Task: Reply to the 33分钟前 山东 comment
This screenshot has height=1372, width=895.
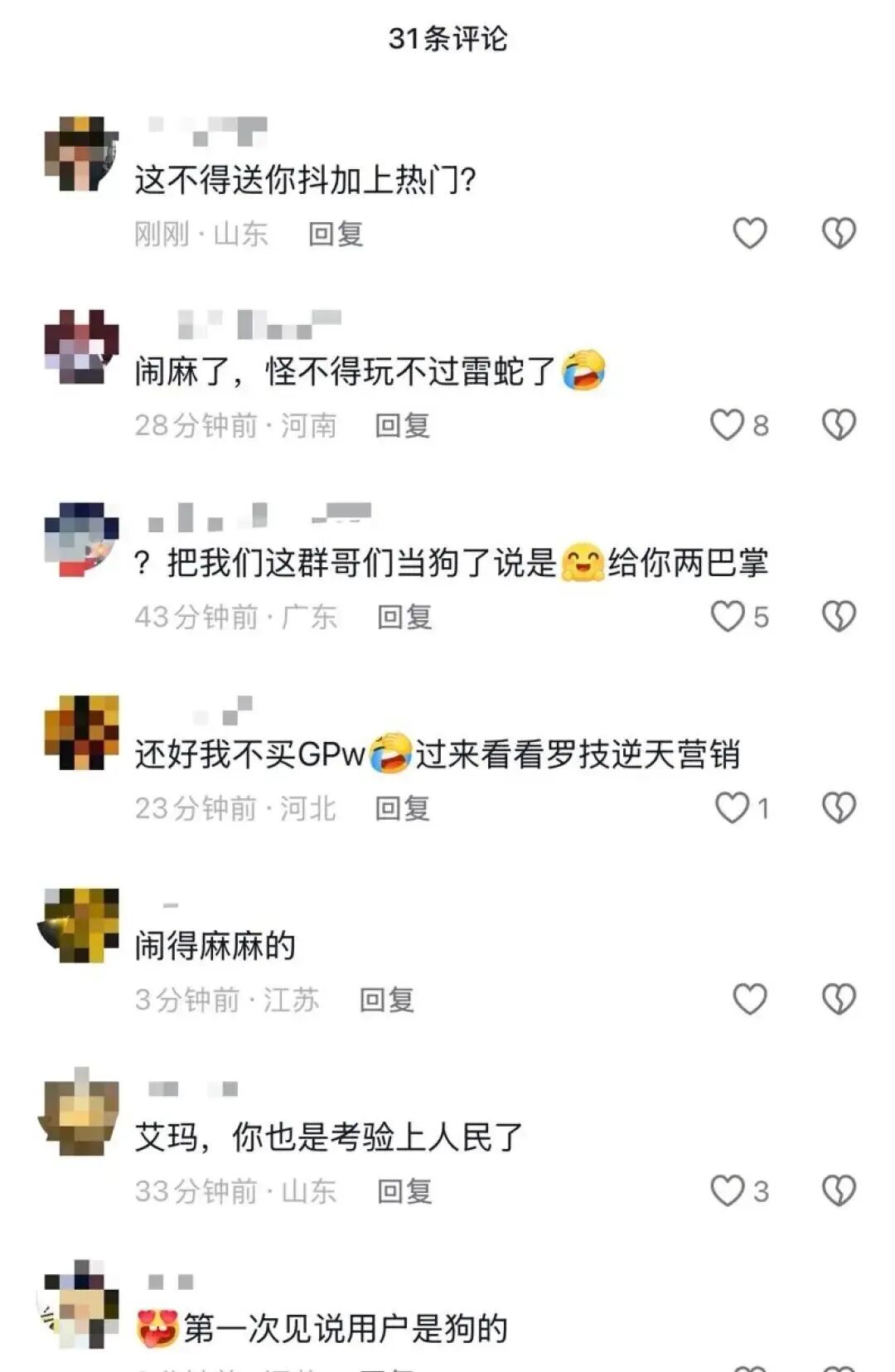Action: [404, 1192]
